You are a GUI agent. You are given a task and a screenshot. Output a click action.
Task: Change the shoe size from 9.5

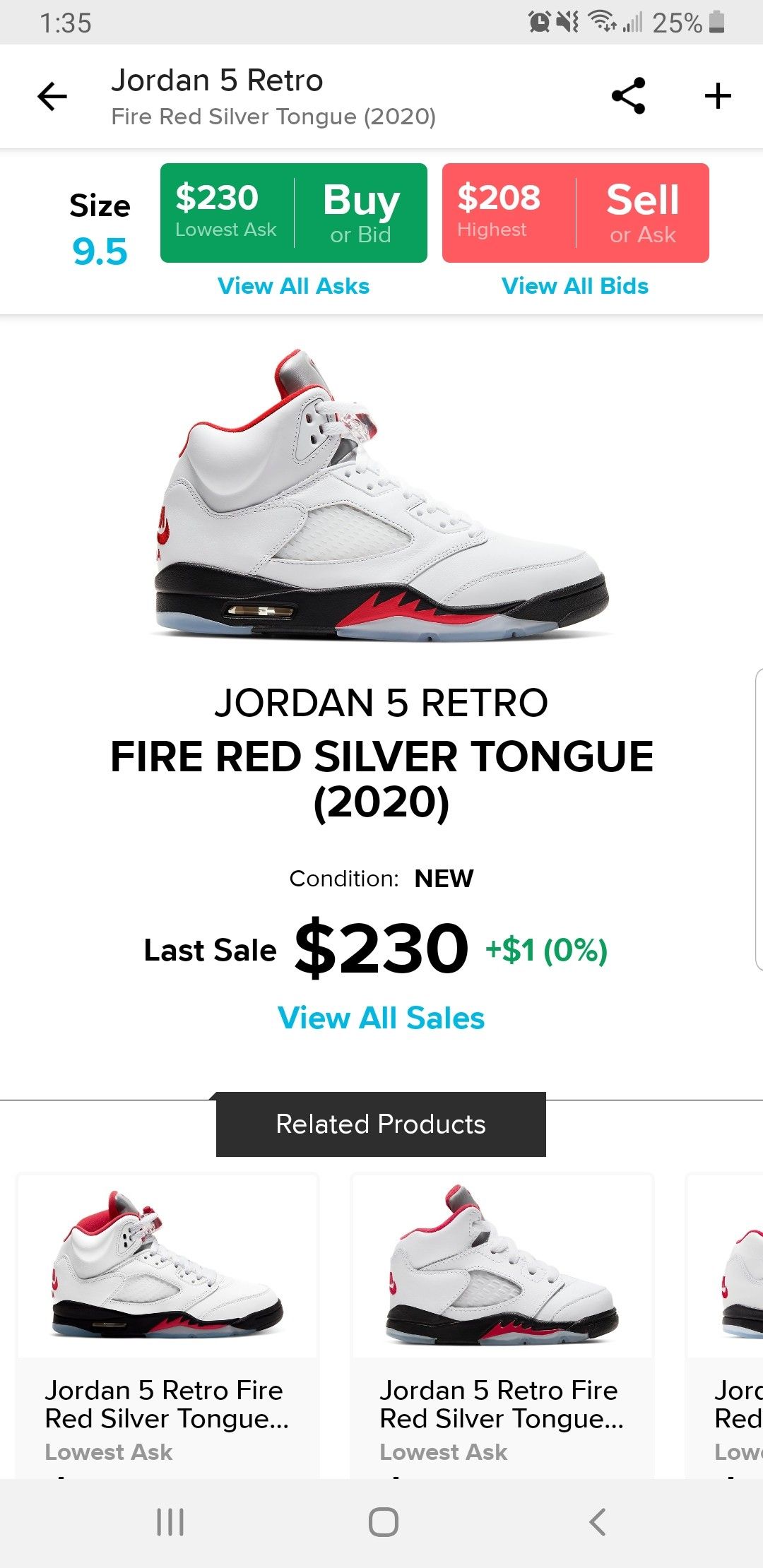point(100,230)
